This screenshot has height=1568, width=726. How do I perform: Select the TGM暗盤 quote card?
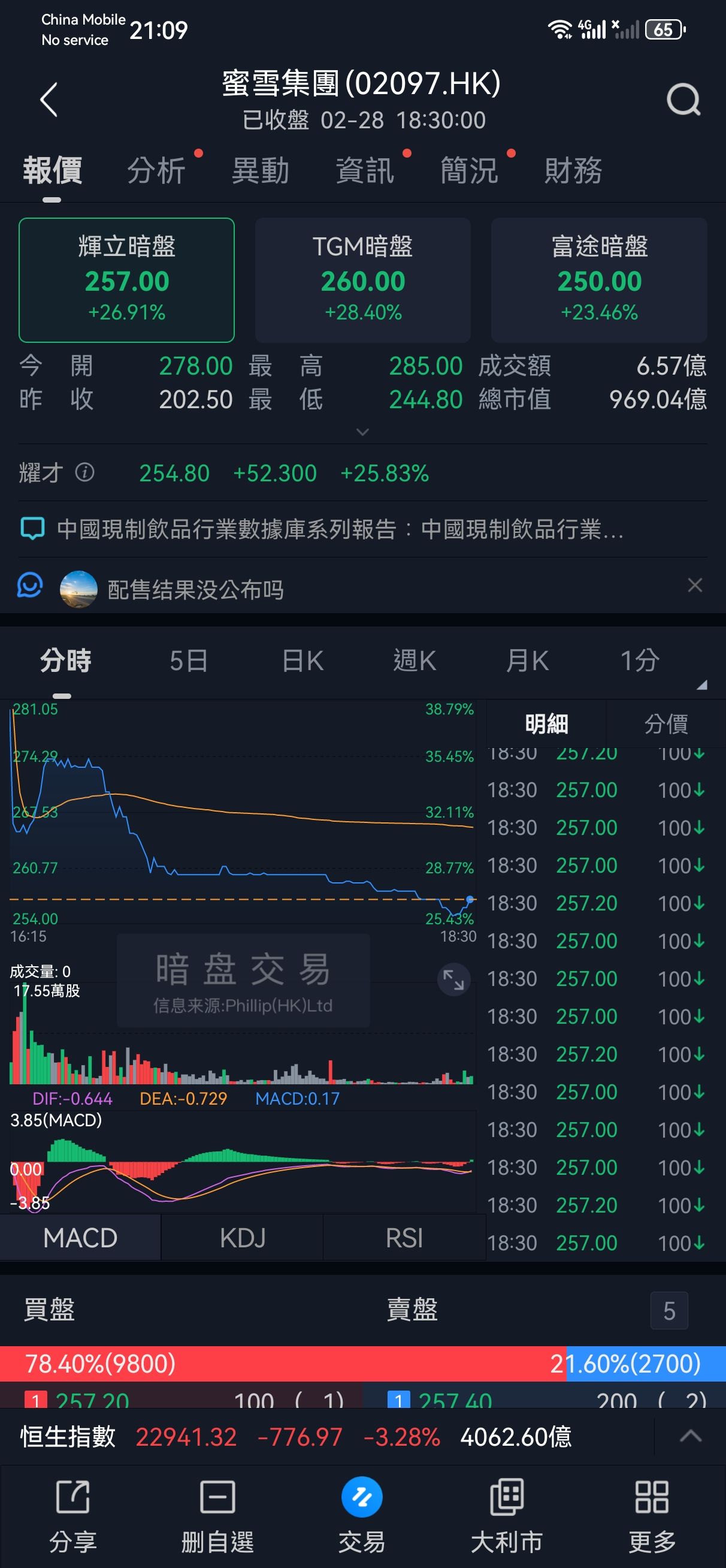[x=362, y=279]
